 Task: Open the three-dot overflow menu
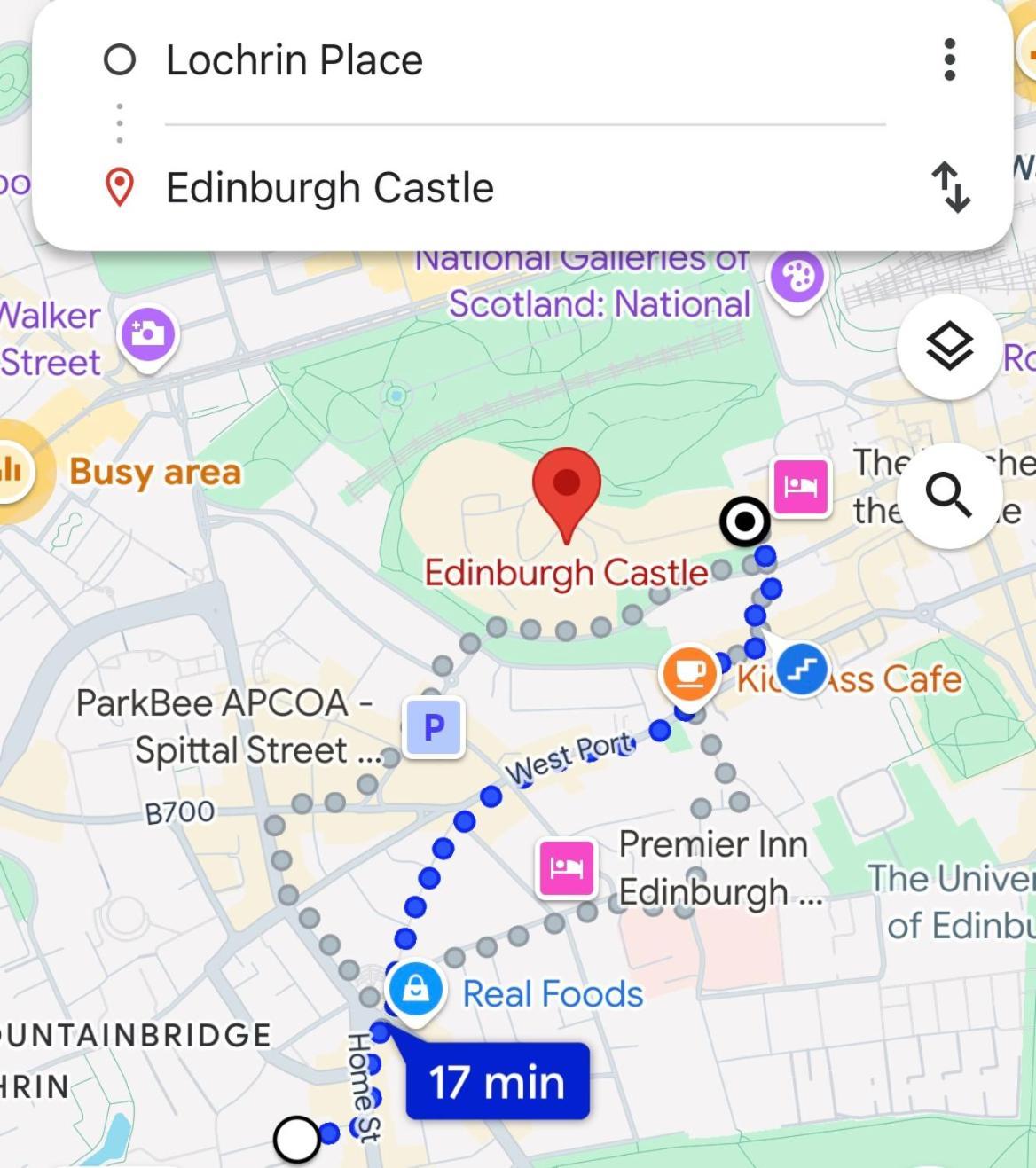point(949,60)
